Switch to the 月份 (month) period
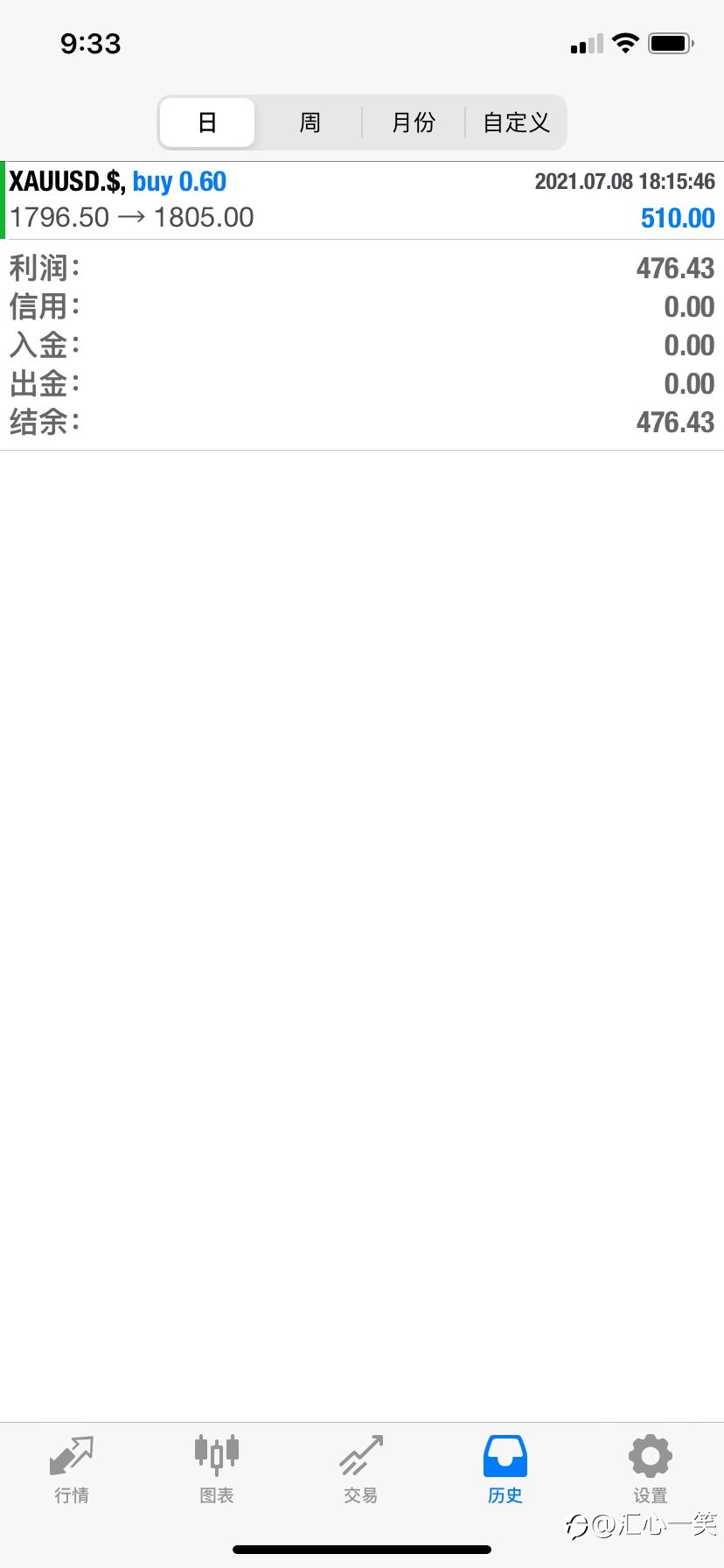 (413, 122)
